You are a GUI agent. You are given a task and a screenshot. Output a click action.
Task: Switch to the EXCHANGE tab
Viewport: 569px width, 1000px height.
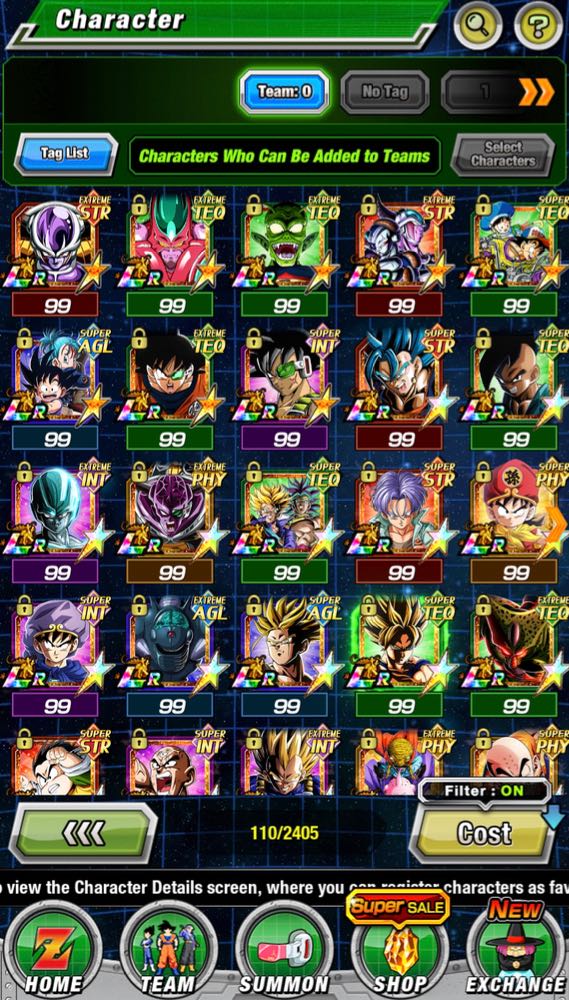[x=515, y=950]
